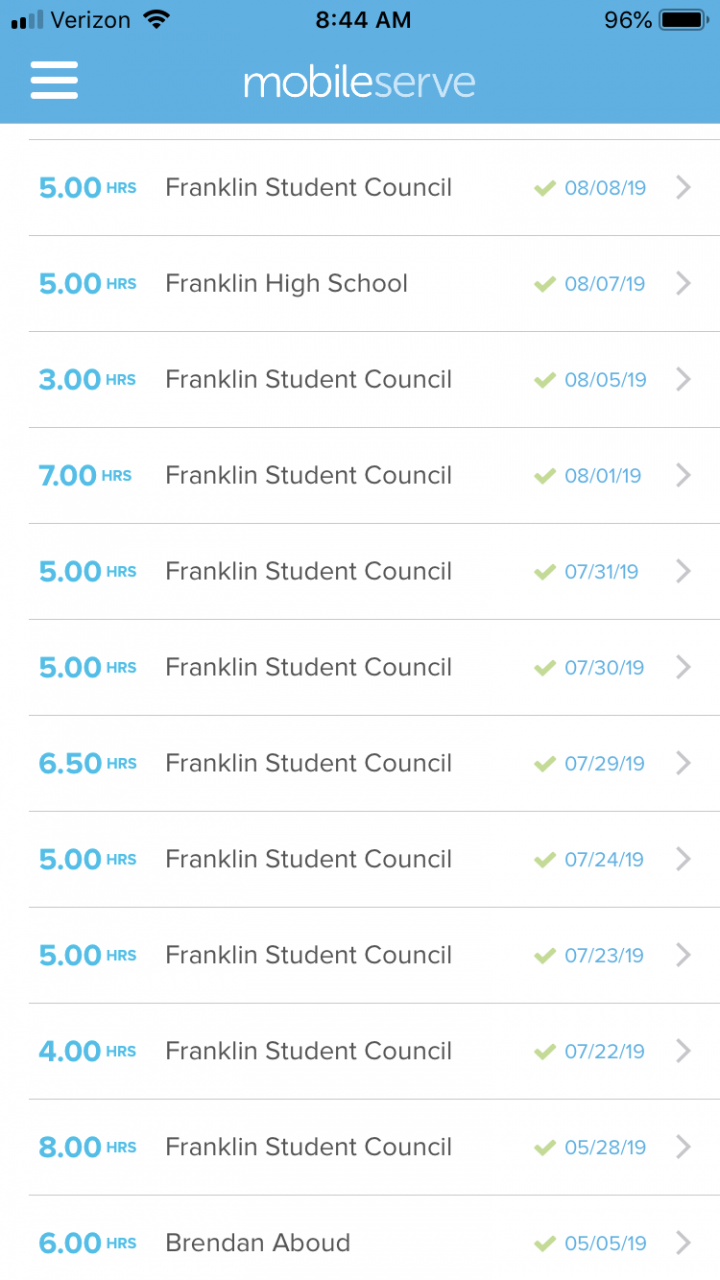Open the 6.50 hours entry from 07/29/19
Screen dimensions: 720x1280
360,764
